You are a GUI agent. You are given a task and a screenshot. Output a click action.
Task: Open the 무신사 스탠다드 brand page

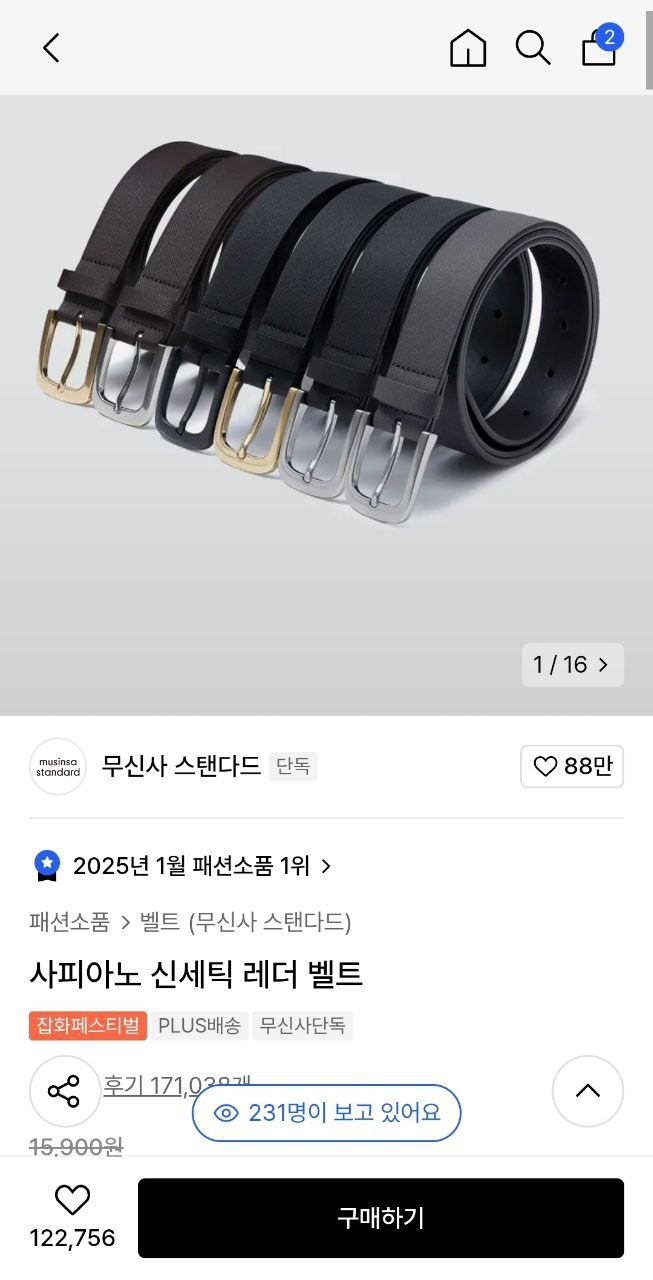180,766
